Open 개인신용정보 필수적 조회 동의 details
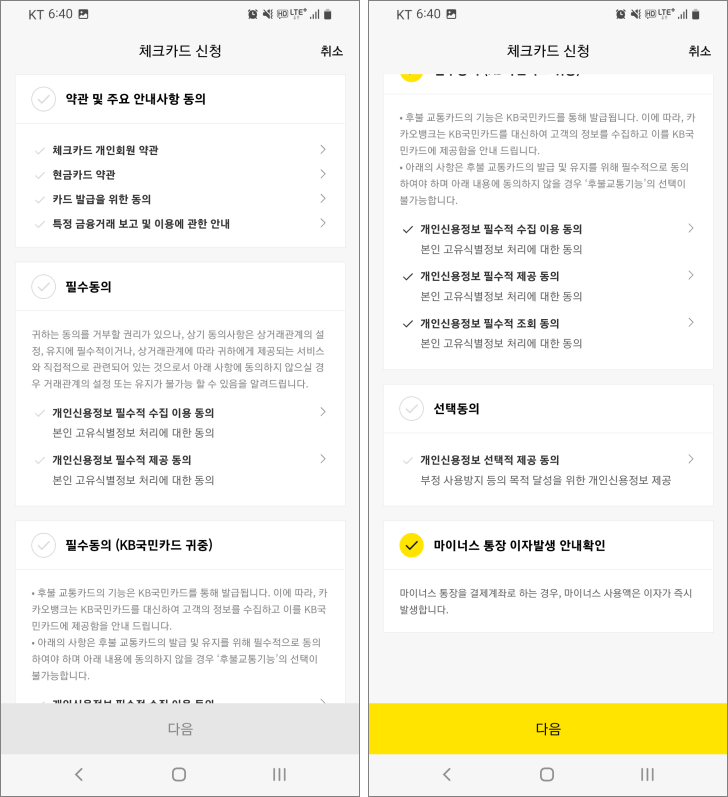The width and height of the screenshot is (728, 797). [x=690, y=323]
